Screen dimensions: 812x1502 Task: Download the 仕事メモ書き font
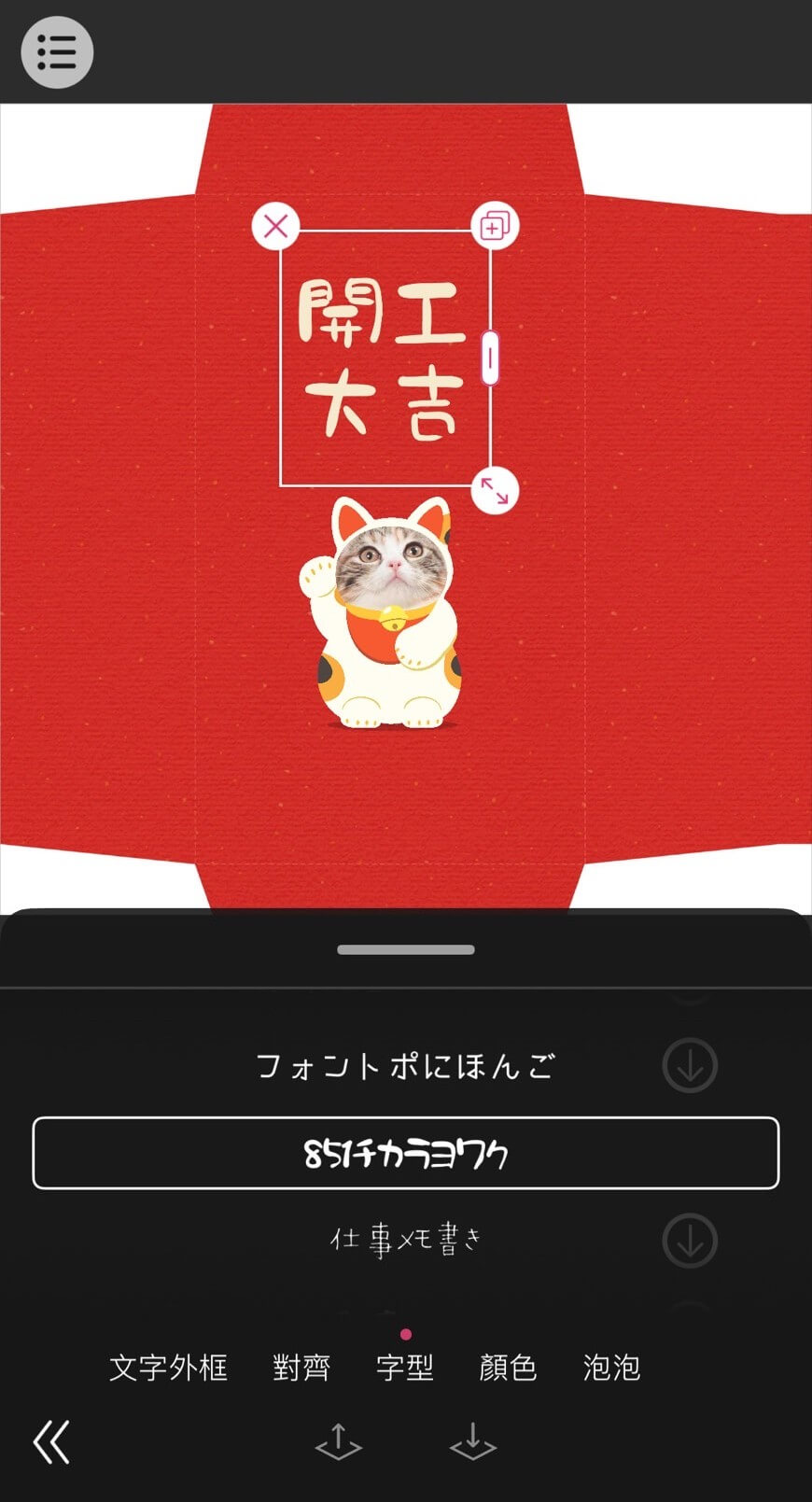click(x=690, y=1241)
